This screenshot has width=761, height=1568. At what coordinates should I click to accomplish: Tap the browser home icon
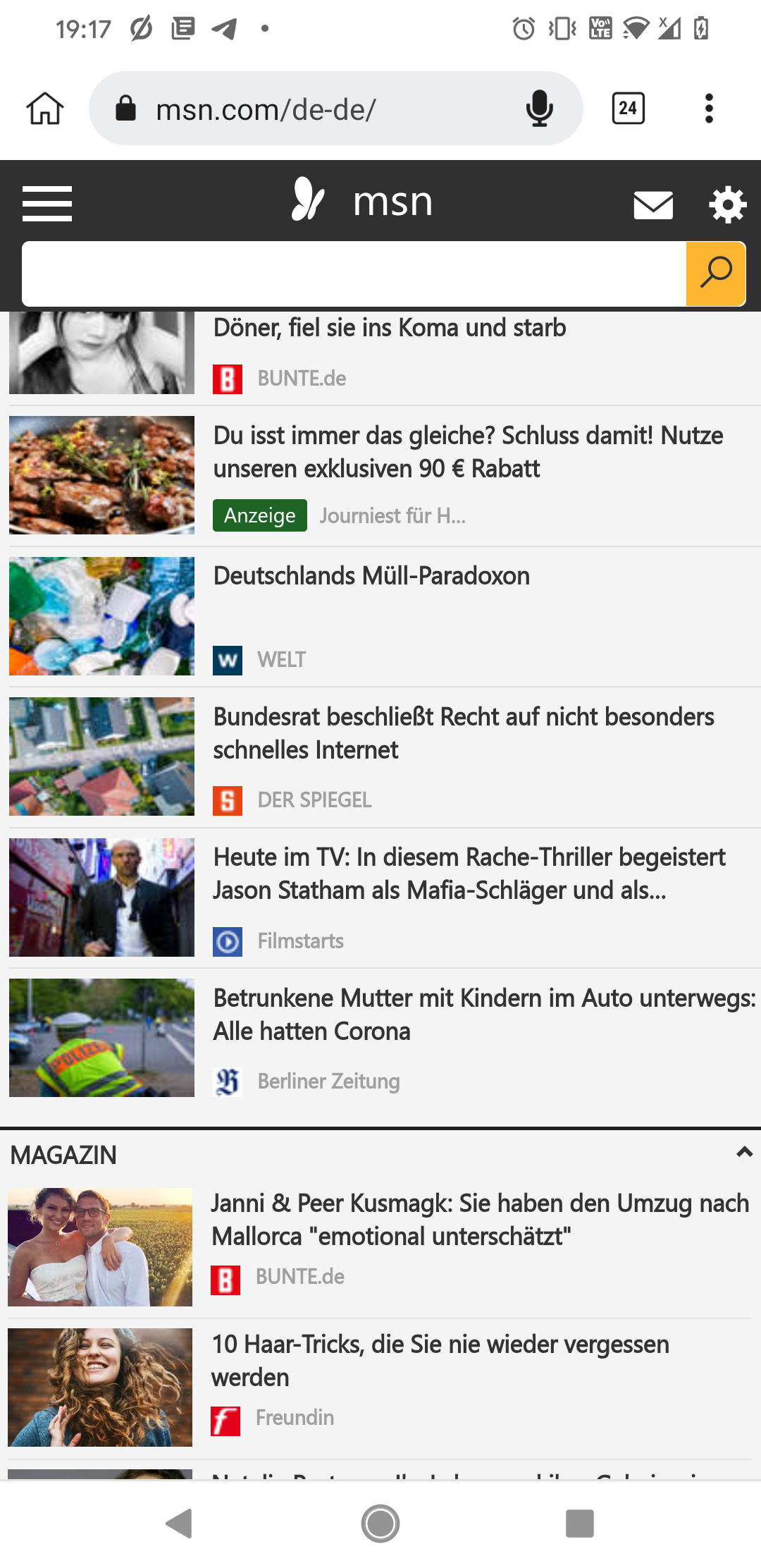(x=45, y=109)
